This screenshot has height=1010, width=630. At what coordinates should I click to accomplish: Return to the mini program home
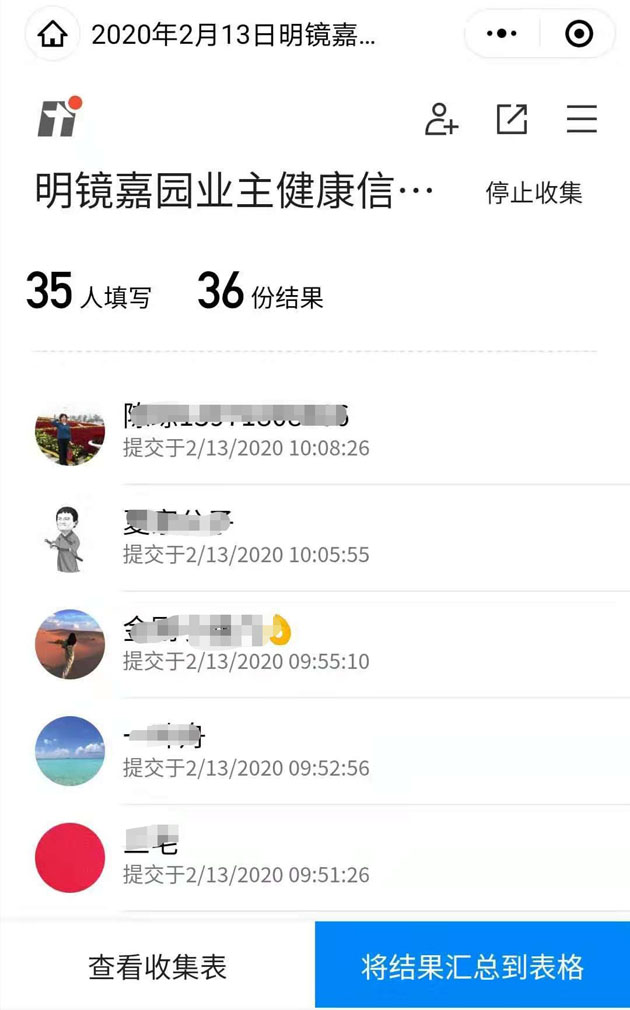tap(53, 35)
